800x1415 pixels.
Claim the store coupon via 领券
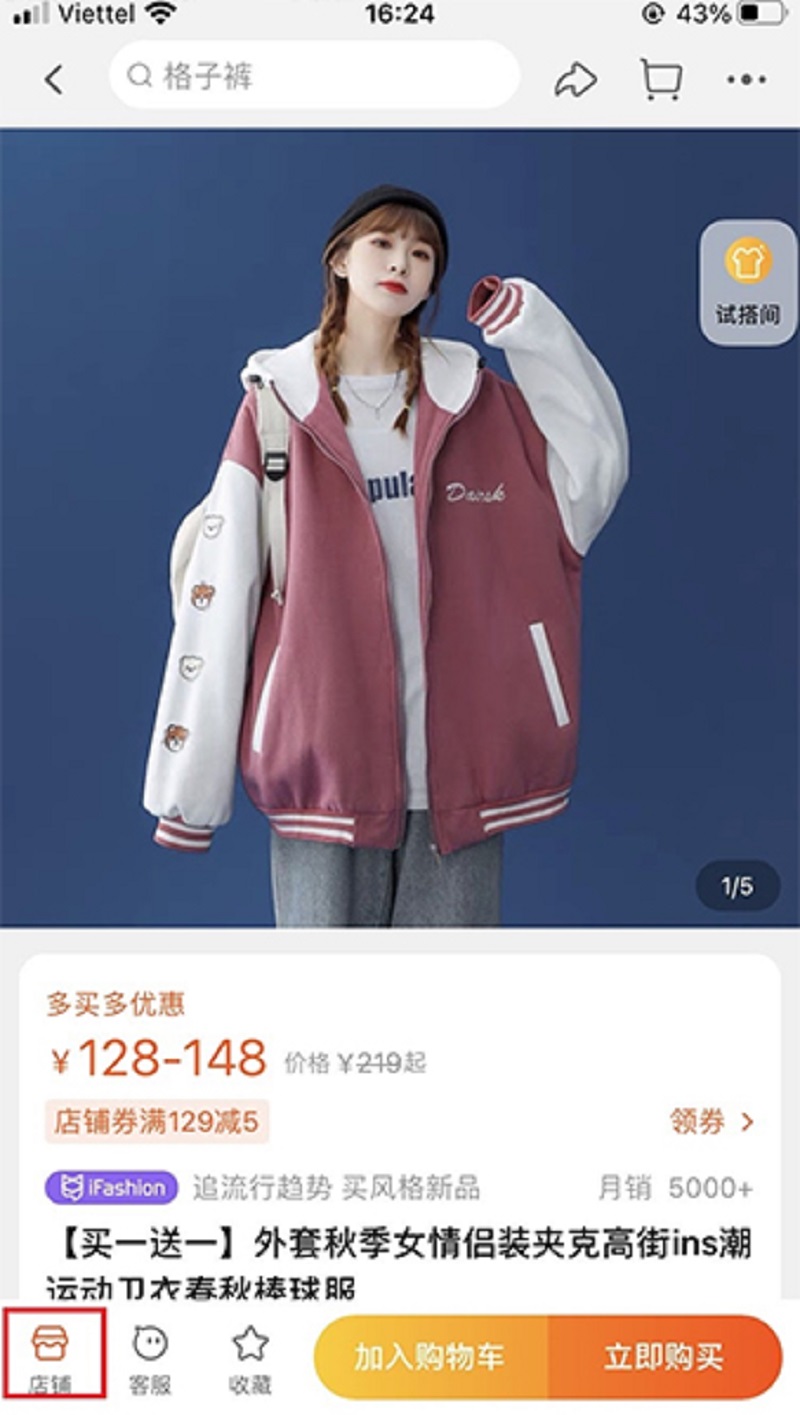(712, 1121)
